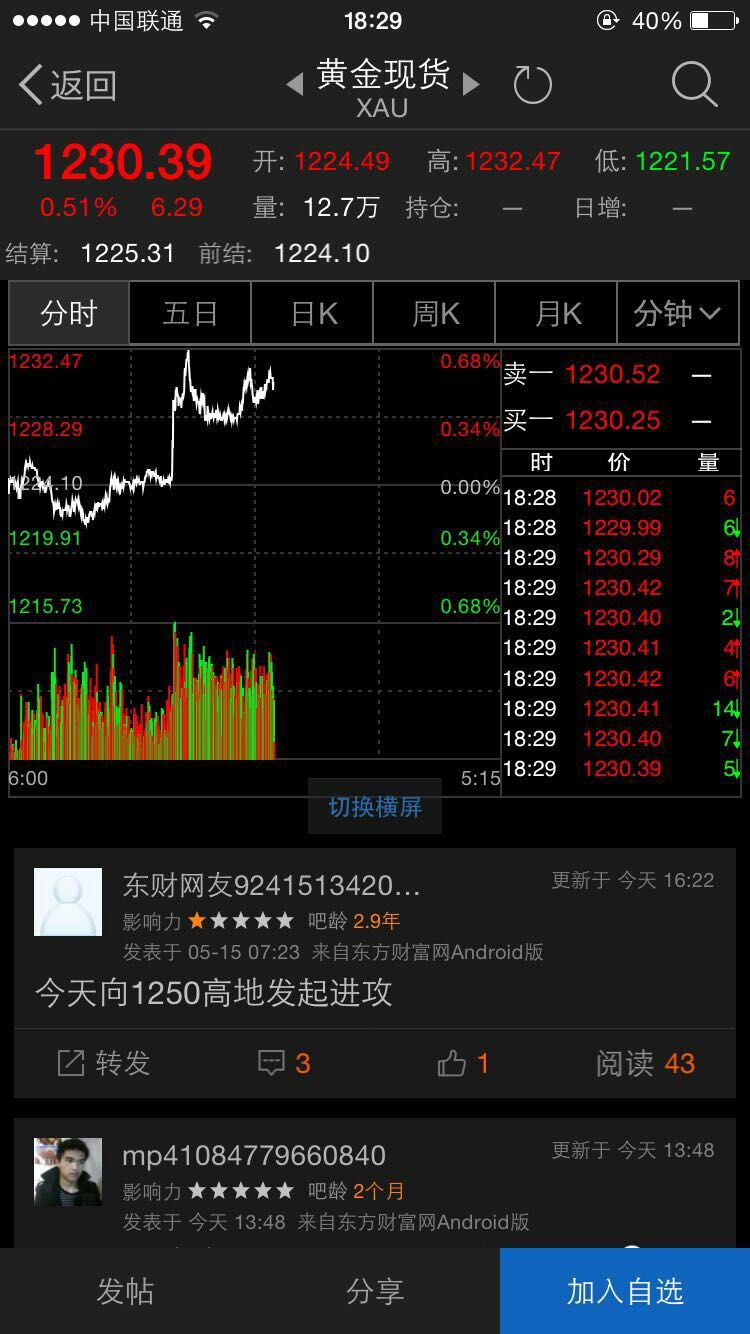This screenshot has width=750, height=1334.
Task: Create a new post with 发帖
Action: pyautogui.click(x=125, y=1291)
